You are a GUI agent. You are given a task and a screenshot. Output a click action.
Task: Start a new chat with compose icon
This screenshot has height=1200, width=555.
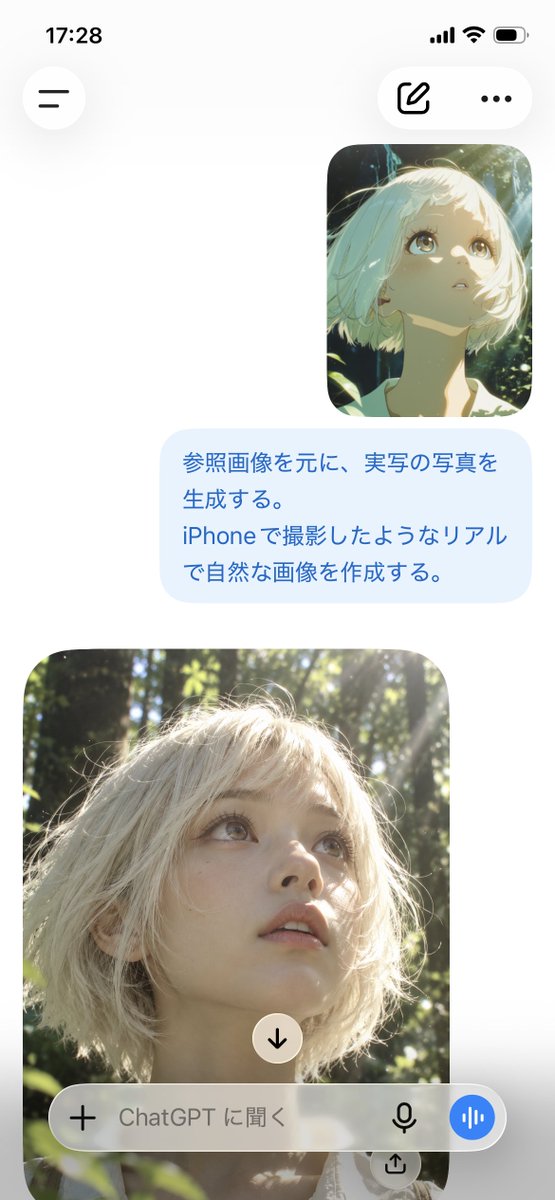click(413, 98)
